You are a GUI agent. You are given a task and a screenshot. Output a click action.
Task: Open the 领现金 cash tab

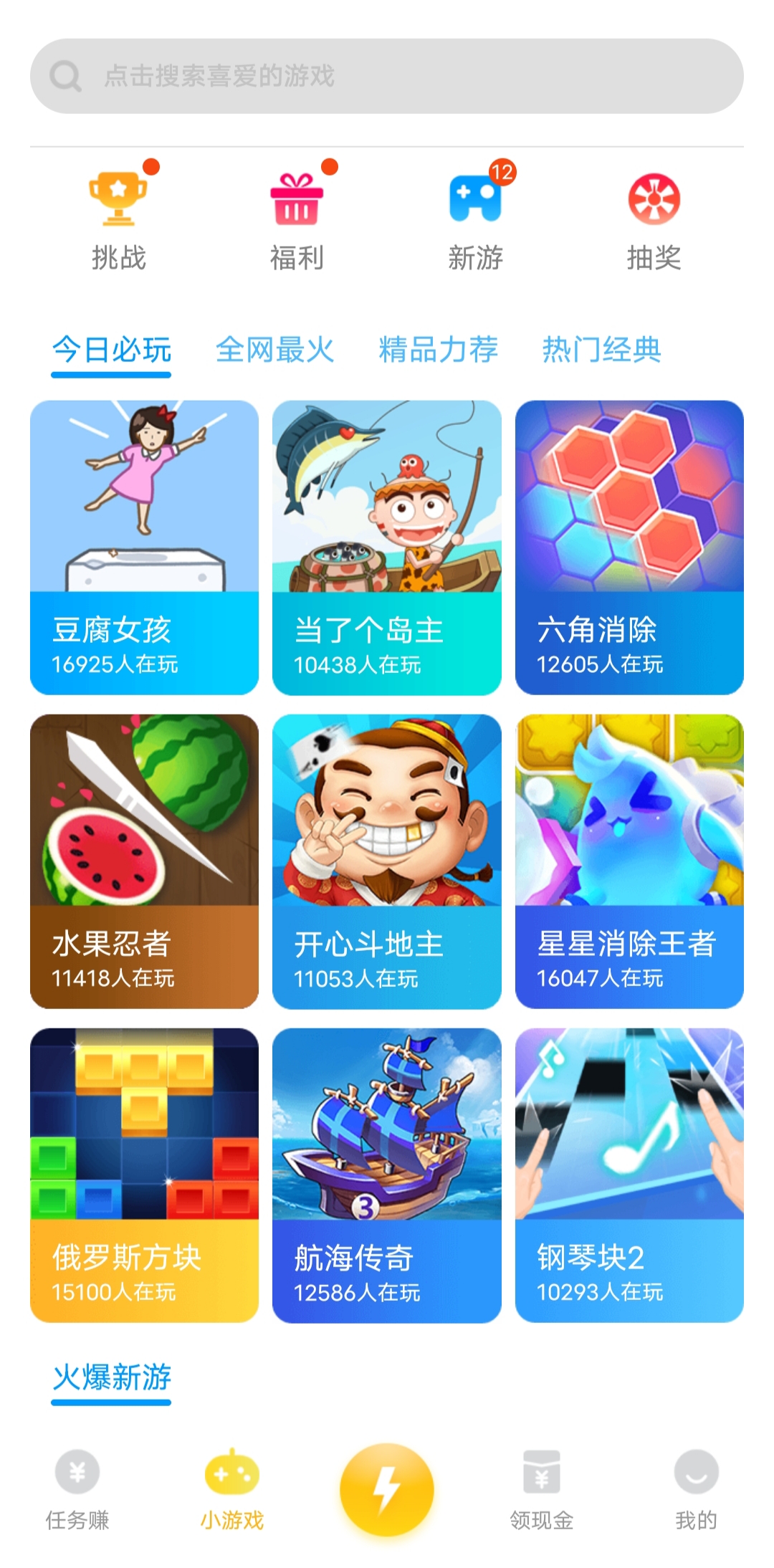(x=542, y=1489)
